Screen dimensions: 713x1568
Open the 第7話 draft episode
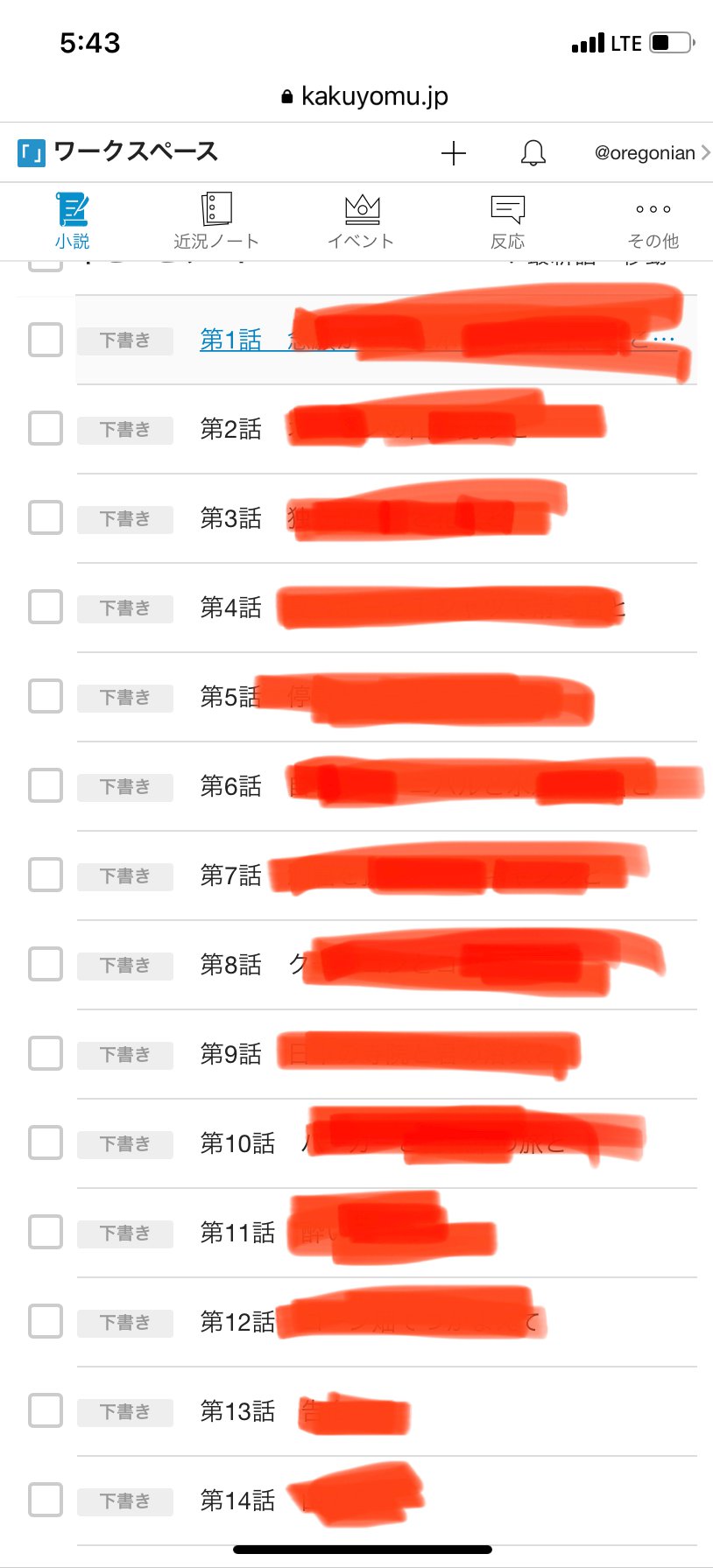point(231,875)
